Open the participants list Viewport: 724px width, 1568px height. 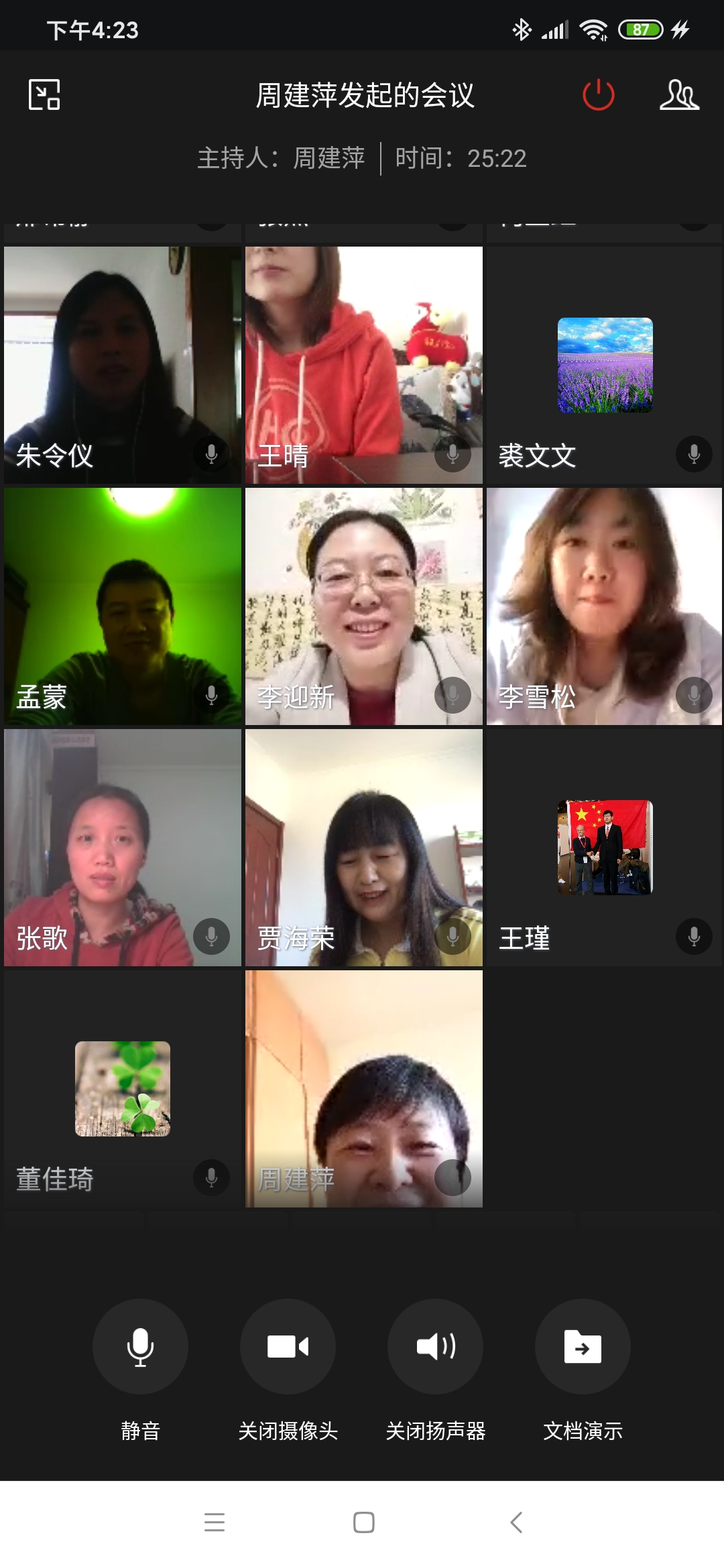tap(679, 94)
